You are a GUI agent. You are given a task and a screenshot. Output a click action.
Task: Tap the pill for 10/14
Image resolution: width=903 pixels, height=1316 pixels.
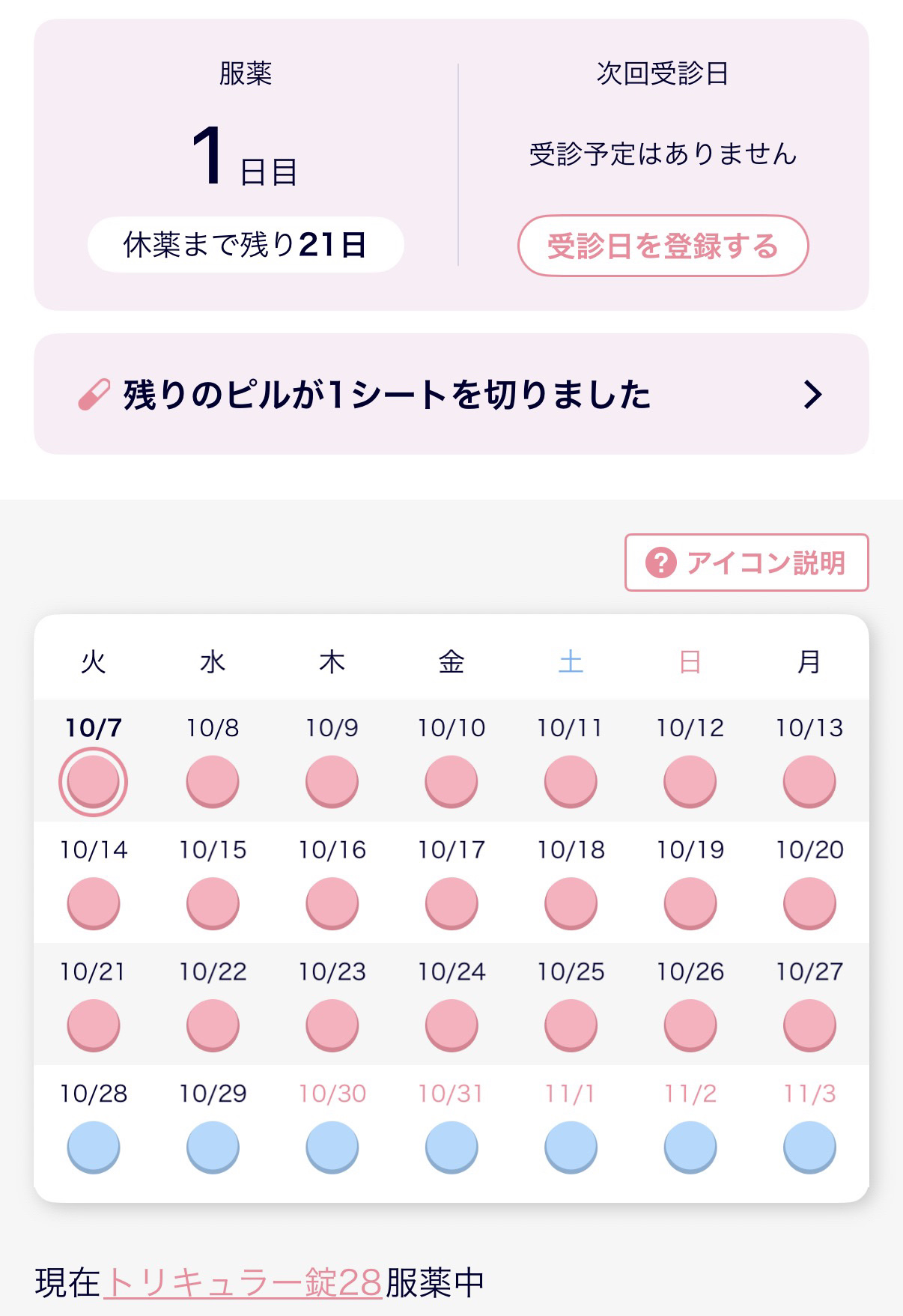(94, 903)
